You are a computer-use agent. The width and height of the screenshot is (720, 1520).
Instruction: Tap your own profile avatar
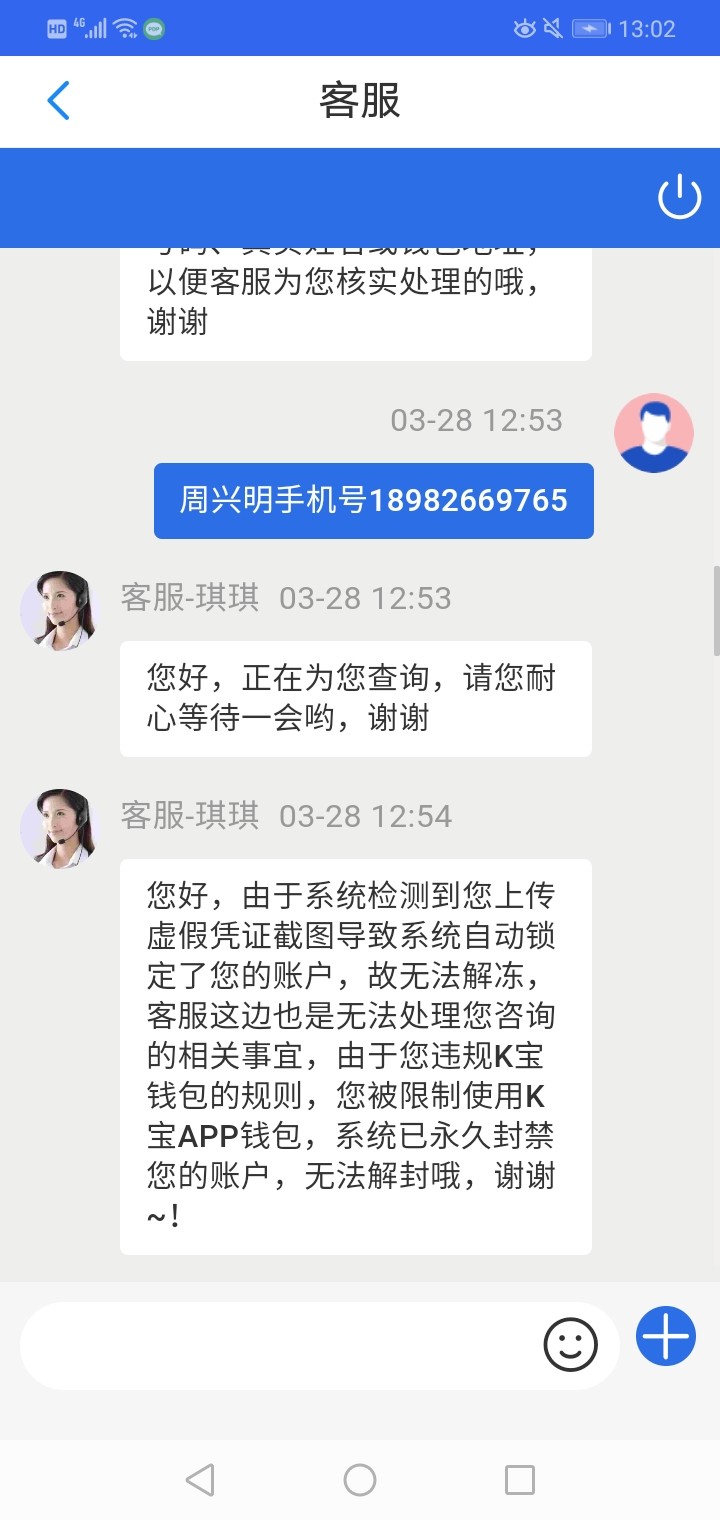pyautogui.click(x=654, y=432)
